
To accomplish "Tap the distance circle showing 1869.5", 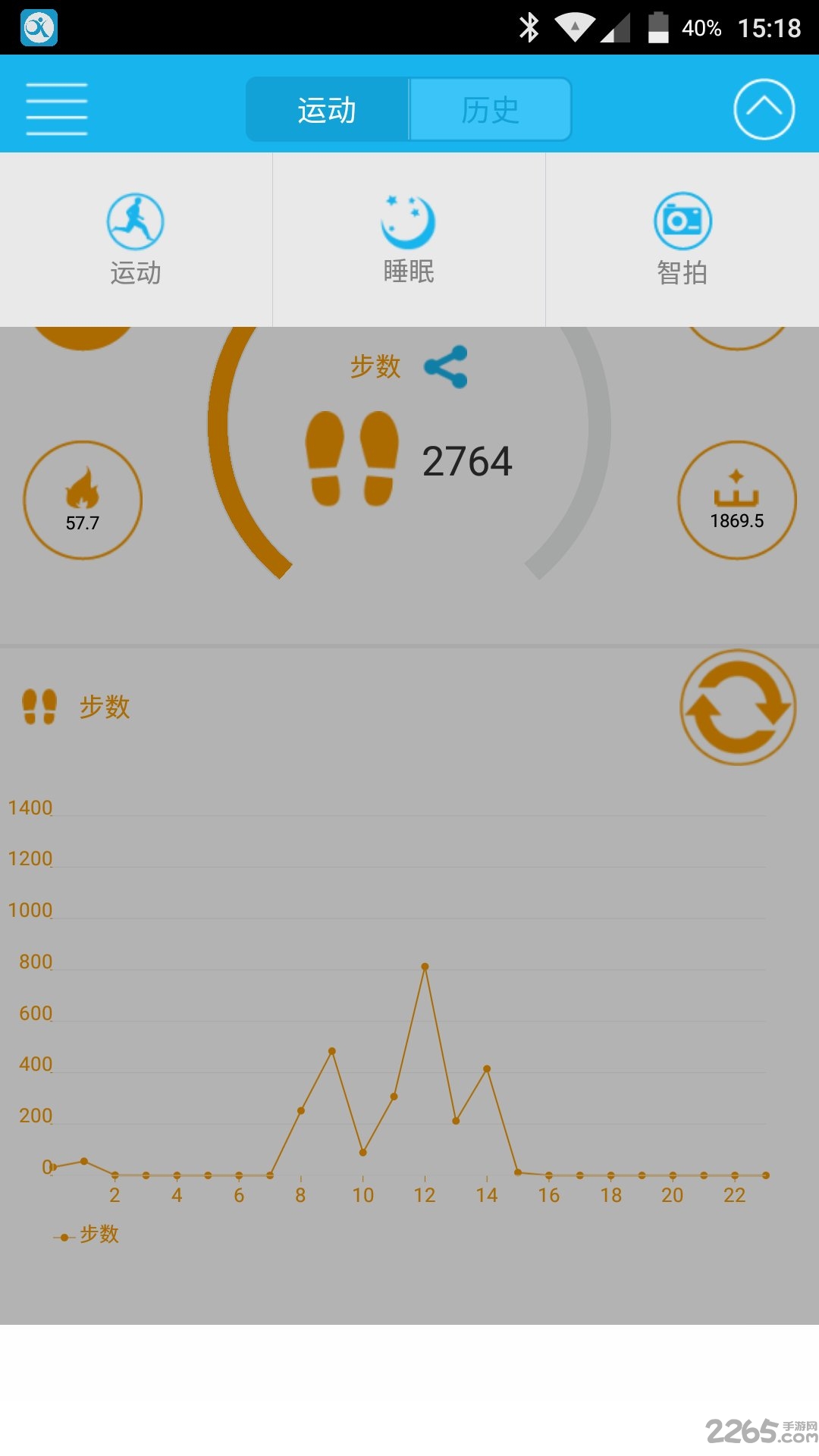I will click(x=736, y=500).
